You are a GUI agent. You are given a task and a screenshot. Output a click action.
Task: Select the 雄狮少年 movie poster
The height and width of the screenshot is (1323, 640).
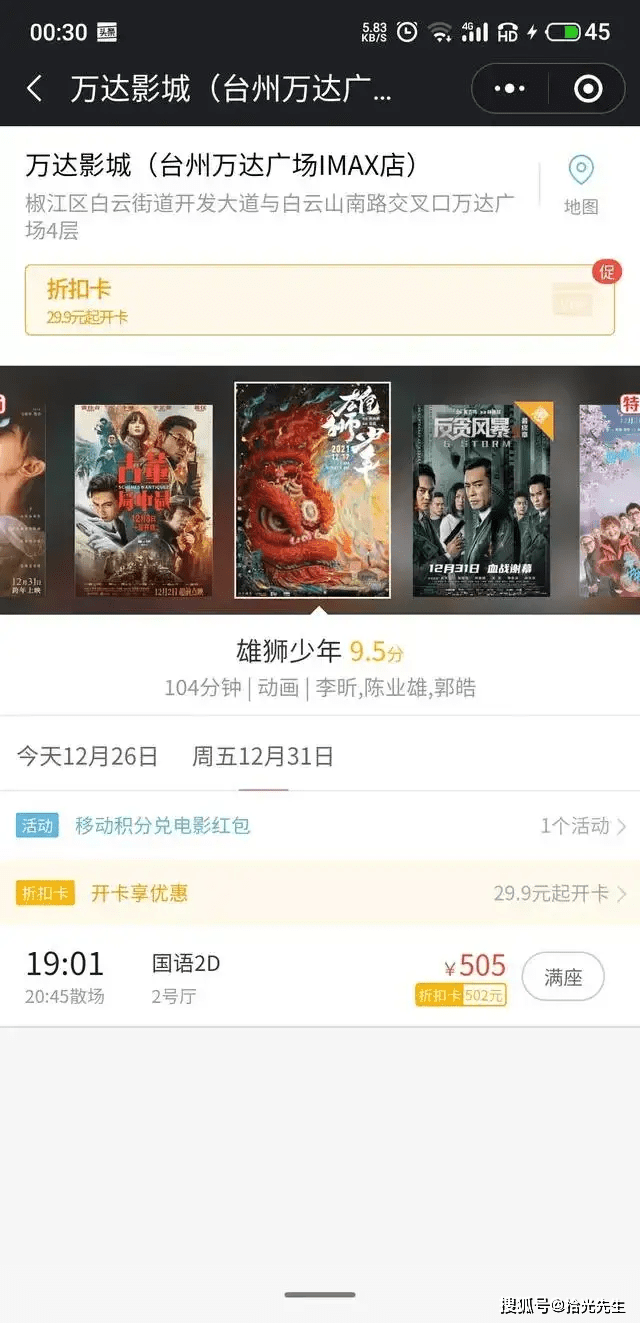(312, 490)
